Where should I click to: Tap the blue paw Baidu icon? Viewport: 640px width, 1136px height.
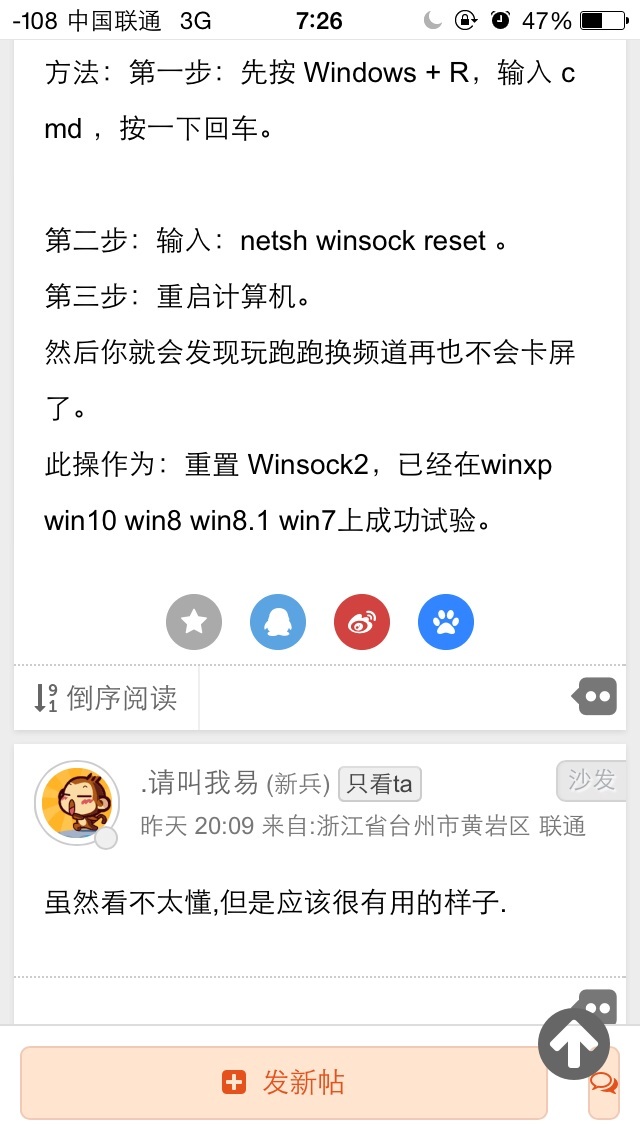[x=446, y=622]
